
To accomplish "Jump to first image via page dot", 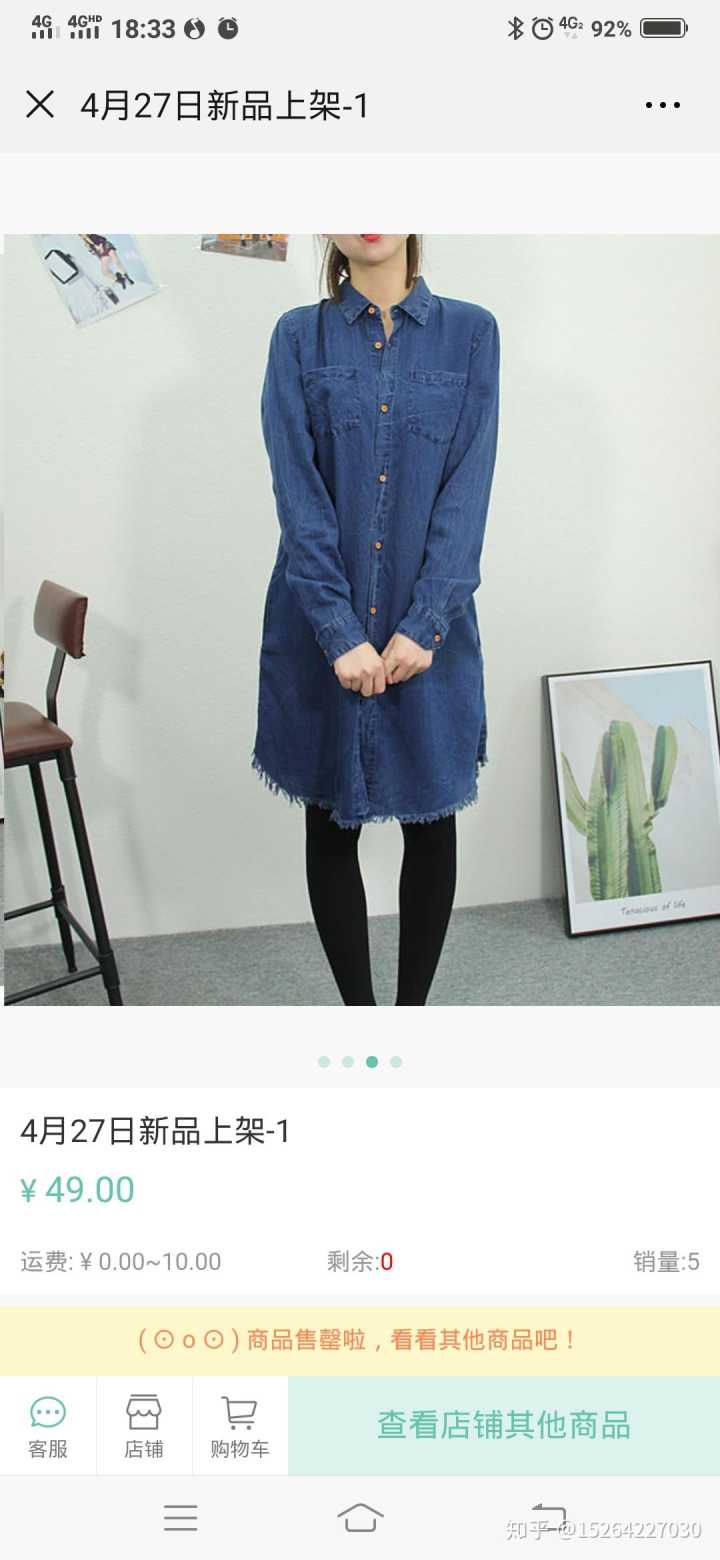I will click(x=324, y=1062).
